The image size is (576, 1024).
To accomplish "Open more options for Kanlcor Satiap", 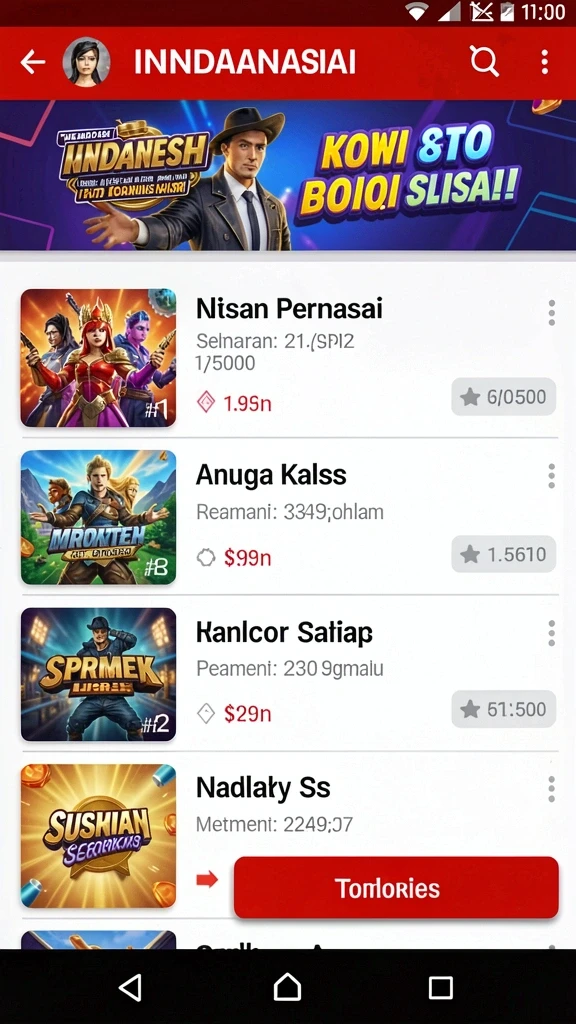I will click(x=551, y=633).
